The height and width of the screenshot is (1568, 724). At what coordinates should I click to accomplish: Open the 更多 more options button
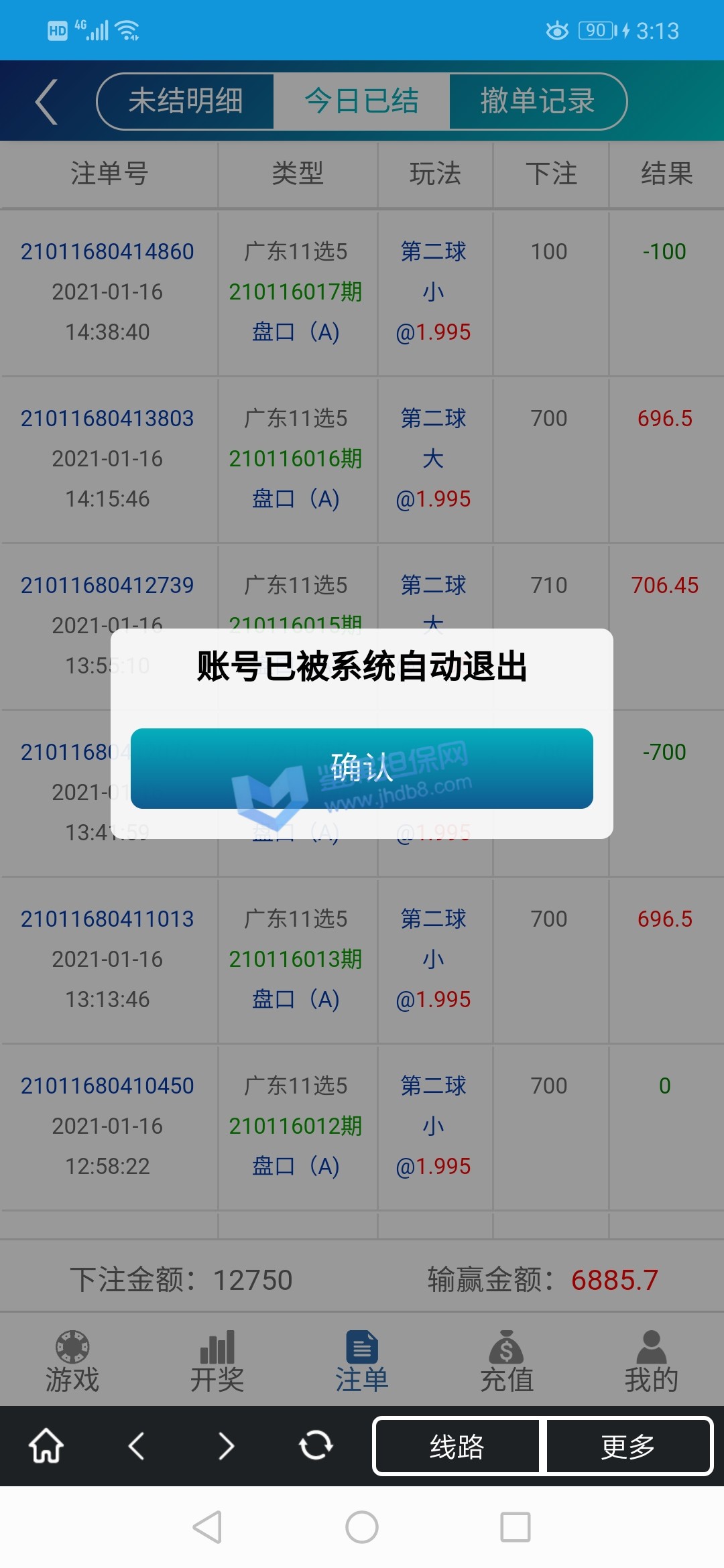[628, 1447]
